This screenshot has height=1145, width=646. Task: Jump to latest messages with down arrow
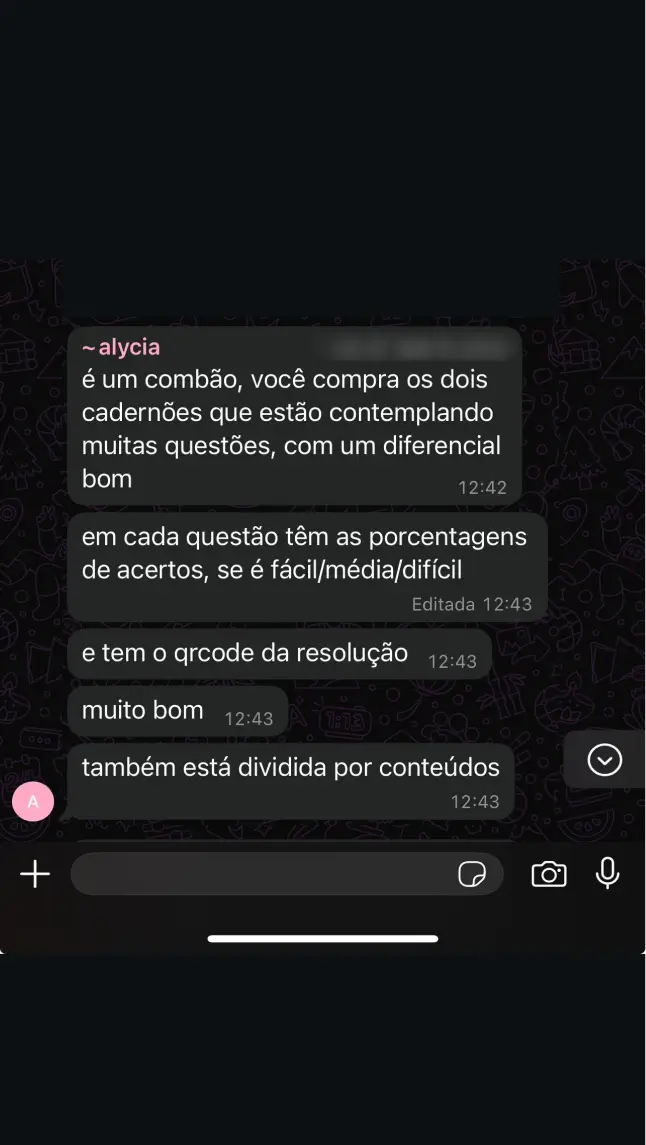click(x=604, y=760)
